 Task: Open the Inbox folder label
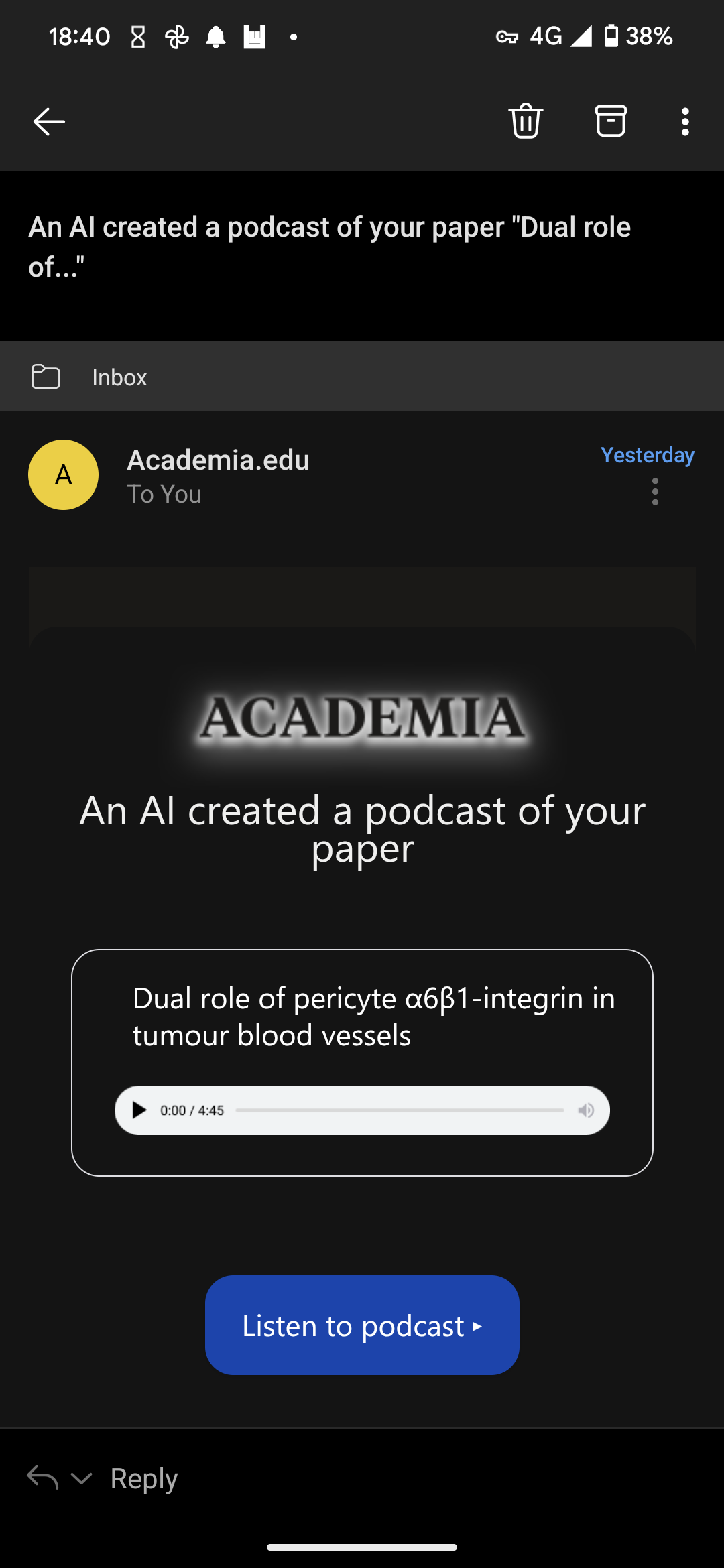click(x=119, y=377)
